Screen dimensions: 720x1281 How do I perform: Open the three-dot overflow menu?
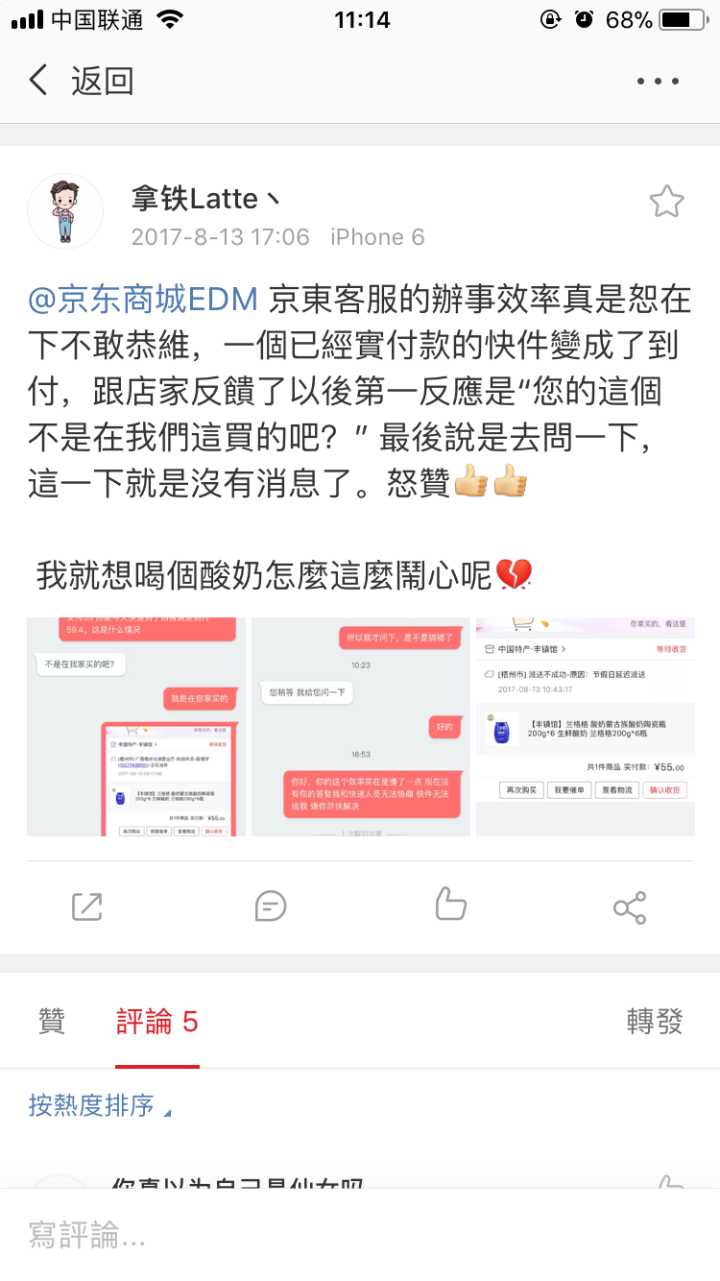click(x=657, y=82)
